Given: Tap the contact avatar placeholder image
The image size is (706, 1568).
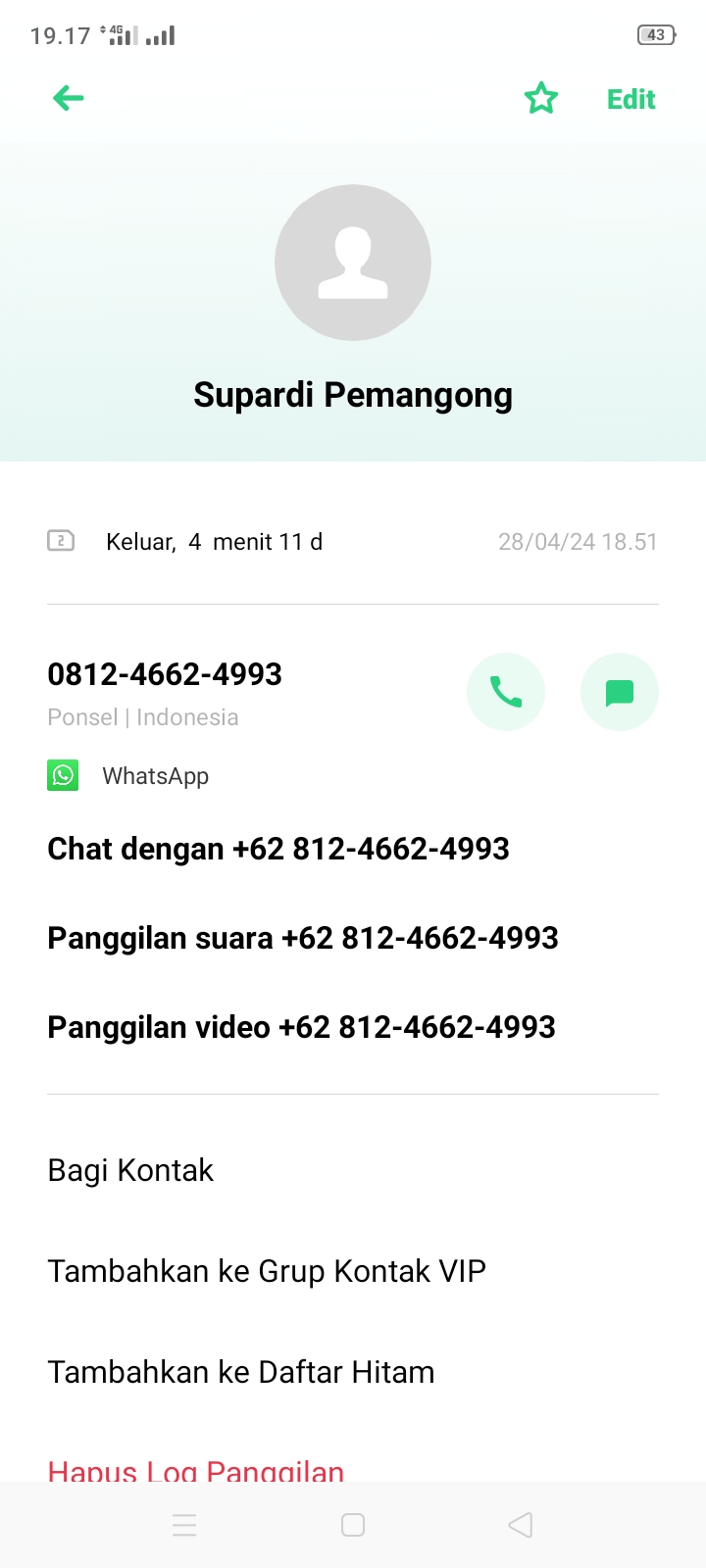Looking at the screenshot, I should [x=353, y=262].
